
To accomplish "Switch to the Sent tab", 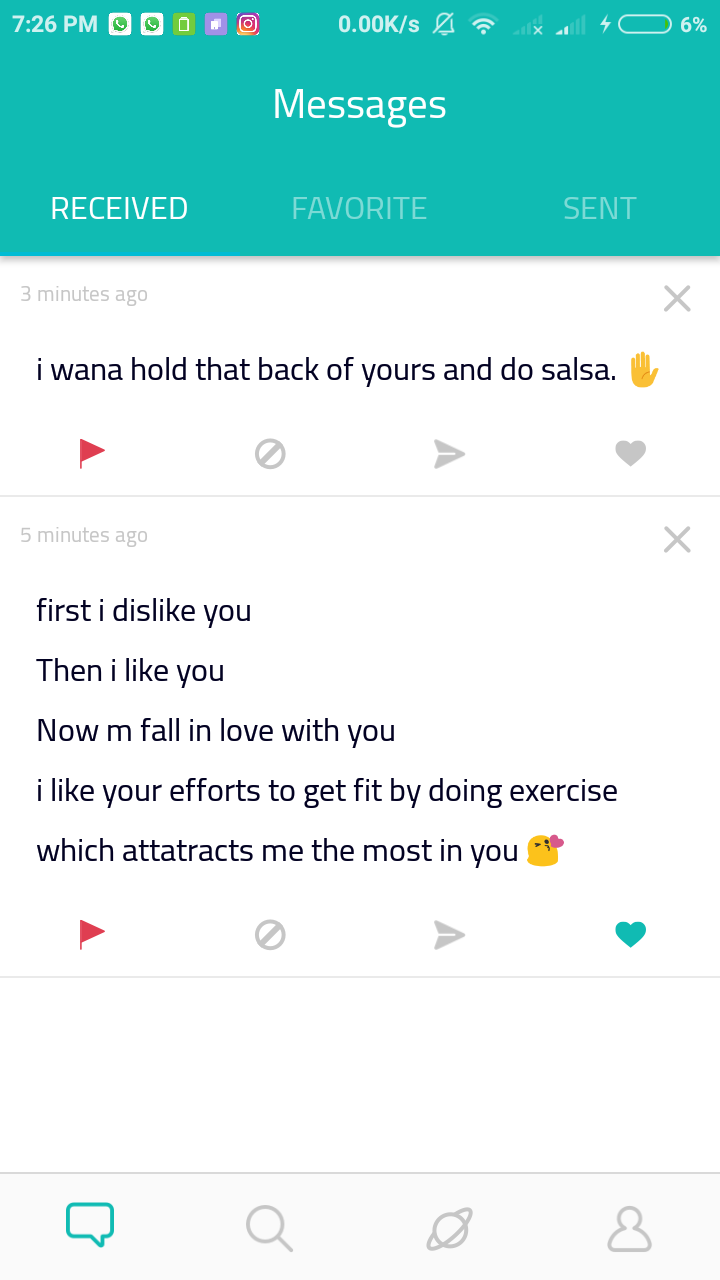I will coord(599,208).
